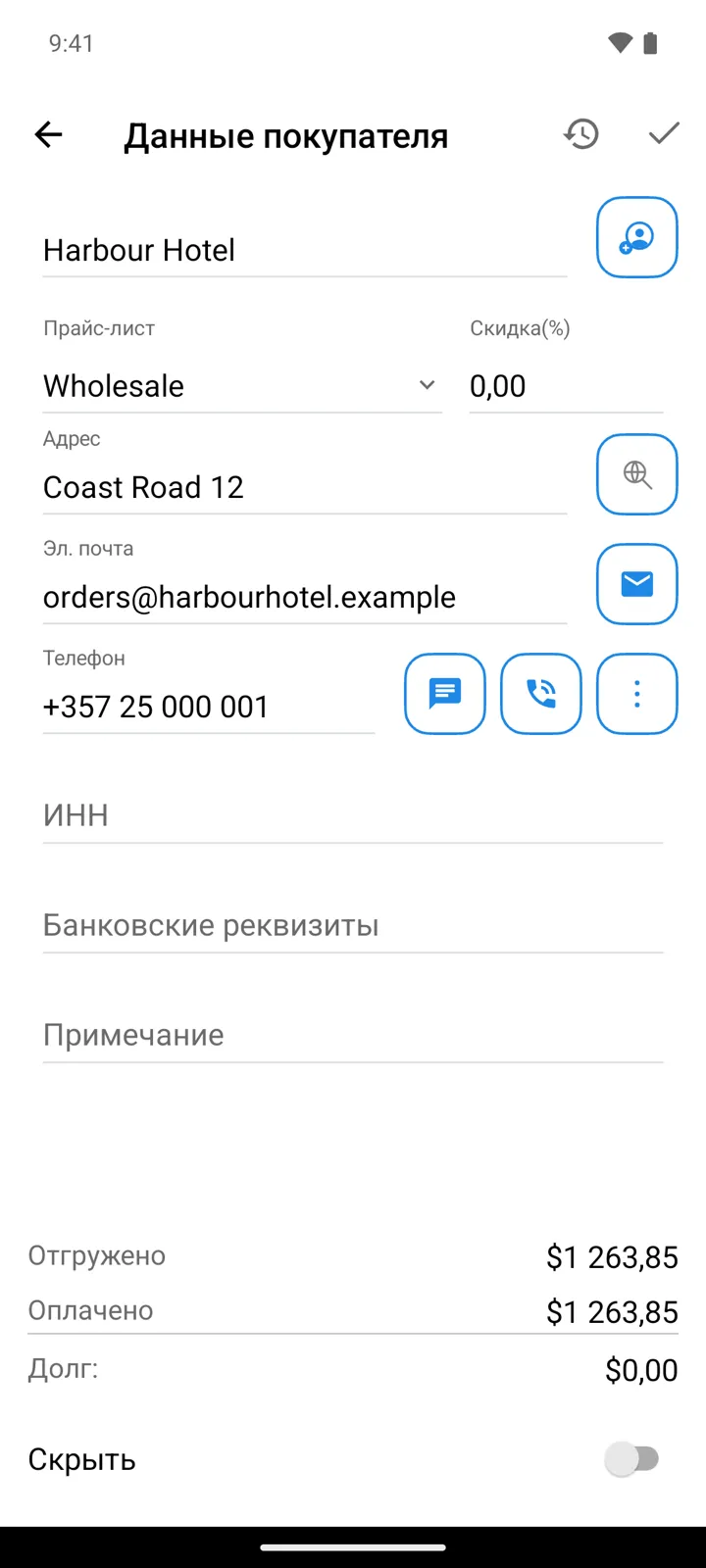Go back using the arrow
The image size is (706, 1568).
[48, 134]
